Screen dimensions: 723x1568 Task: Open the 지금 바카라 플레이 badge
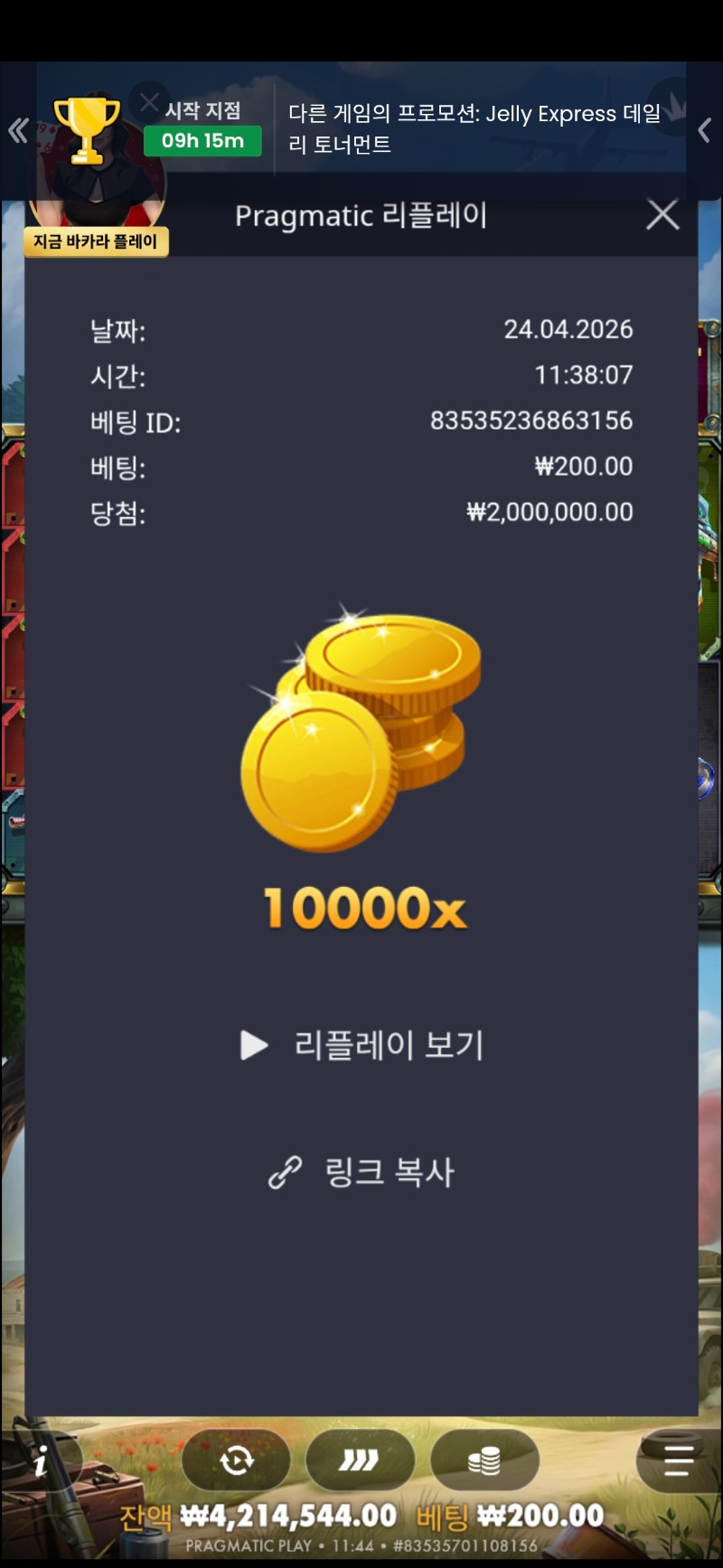[96, 241]
